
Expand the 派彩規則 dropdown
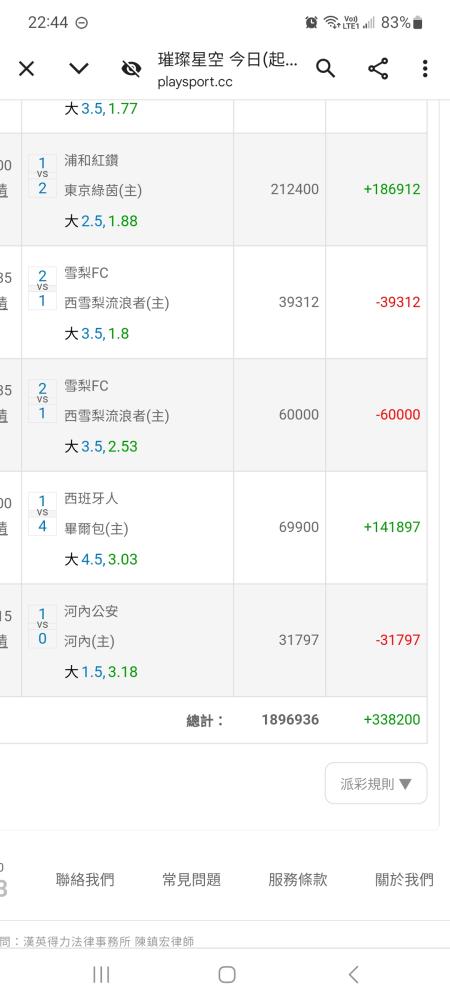(x=376, y=784)
